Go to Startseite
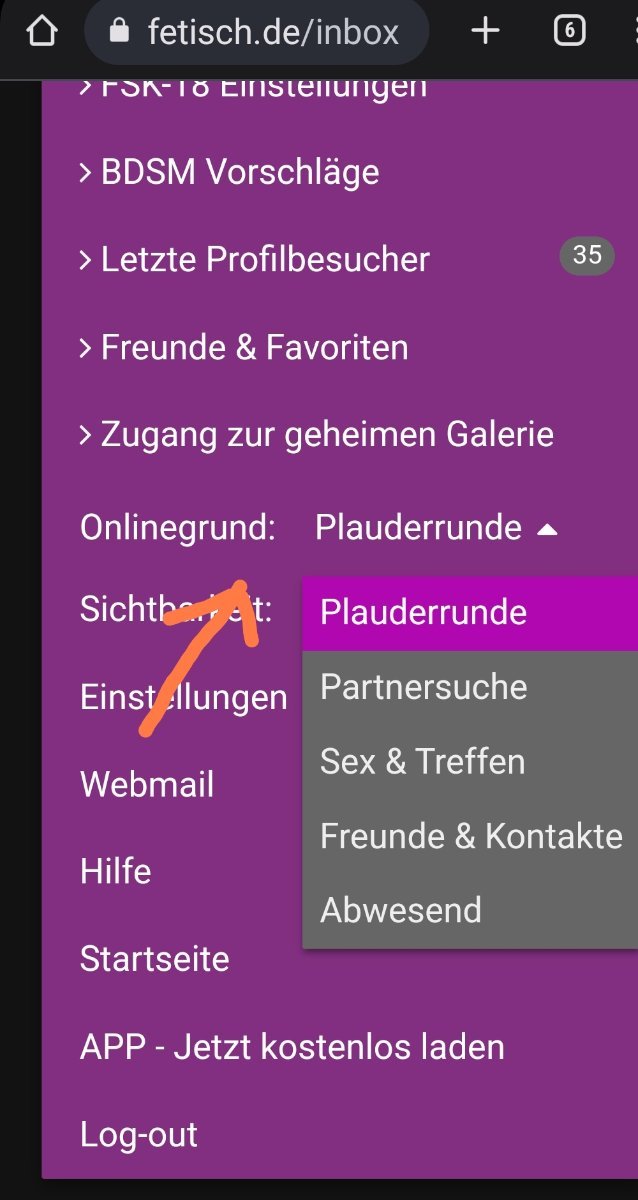Screen dimensions: 638x1200 click(155, 959)
